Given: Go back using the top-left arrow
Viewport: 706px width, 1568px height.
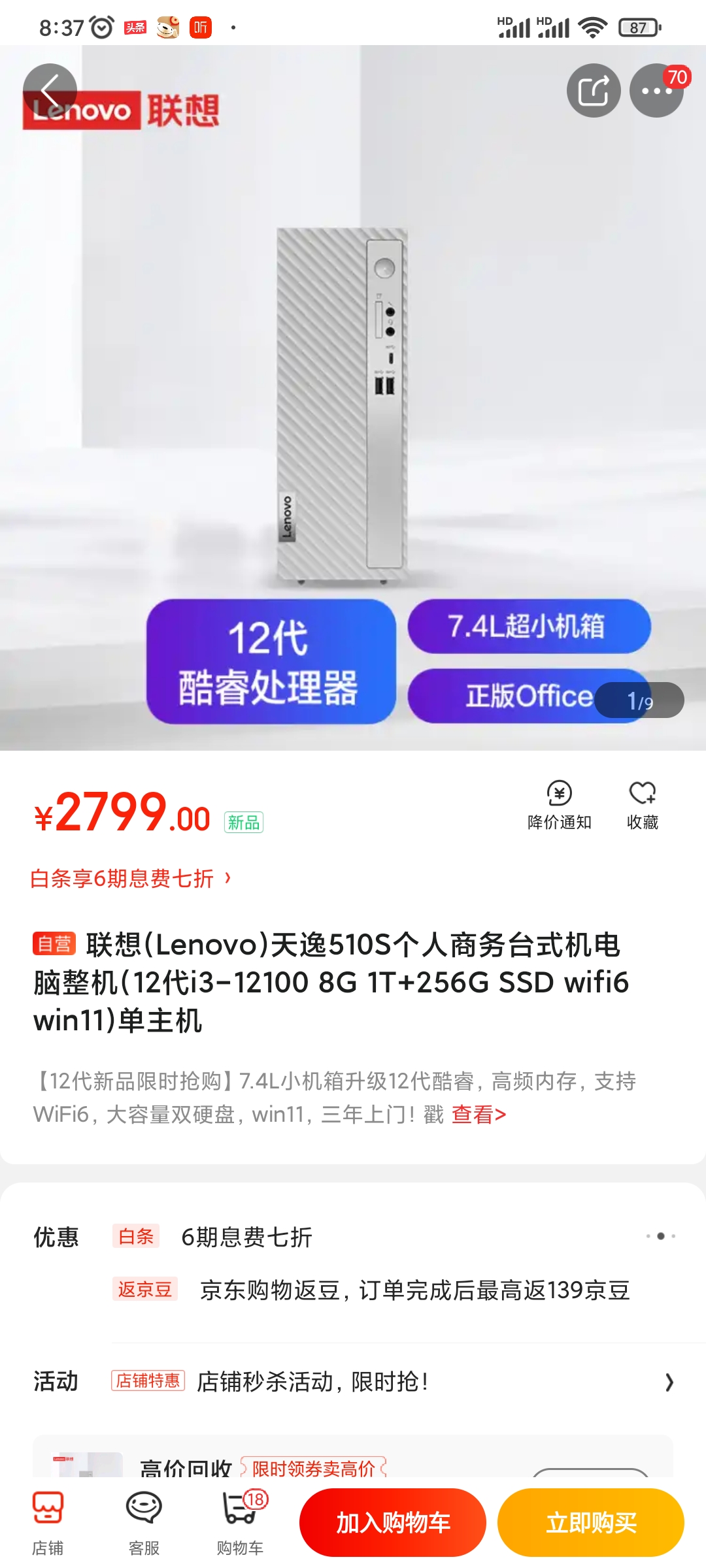Looking at the screenshot, I should click(x=50, y=90).
